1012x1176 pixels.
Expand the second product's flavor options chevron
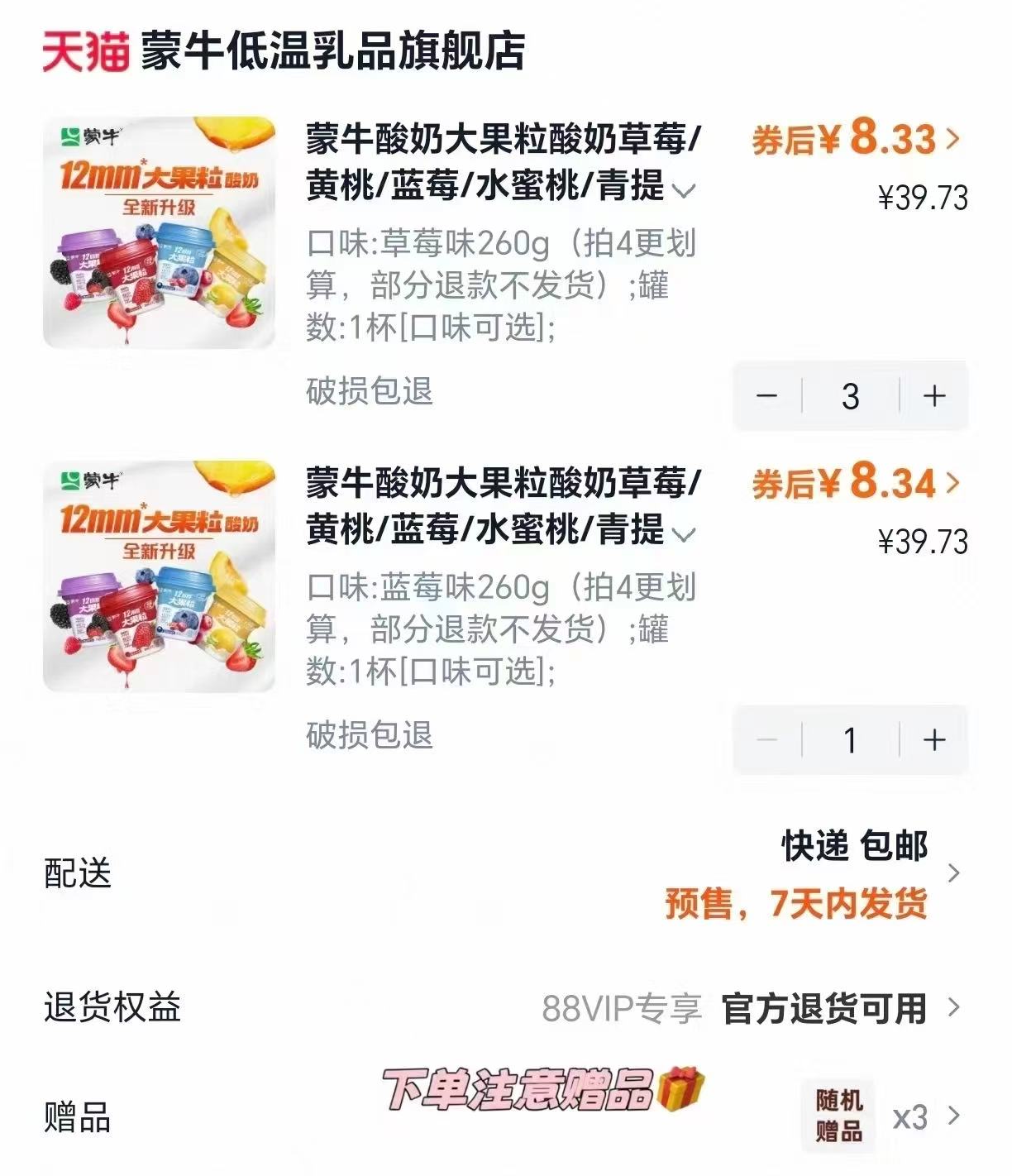coord(683,533)
